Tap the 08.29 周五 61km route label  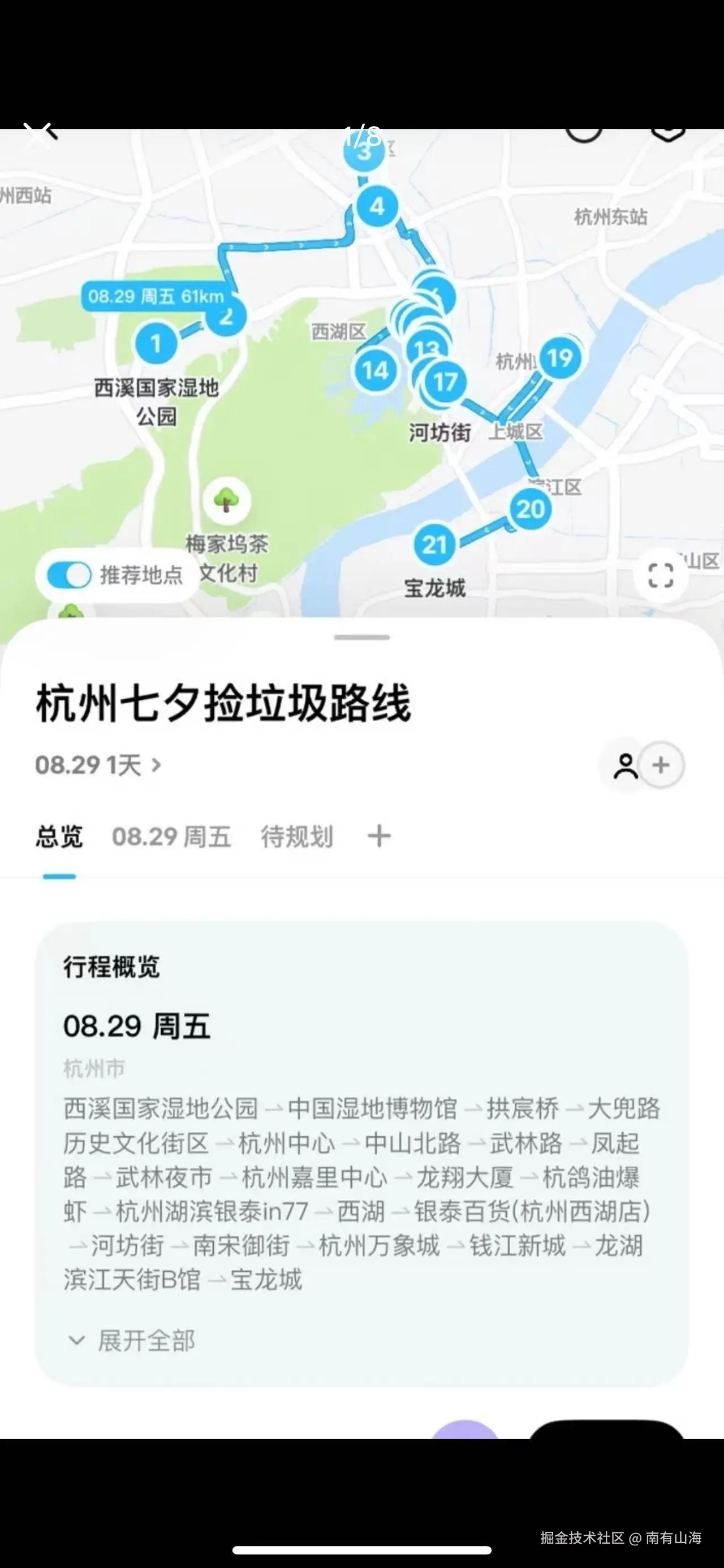(157, 296)
